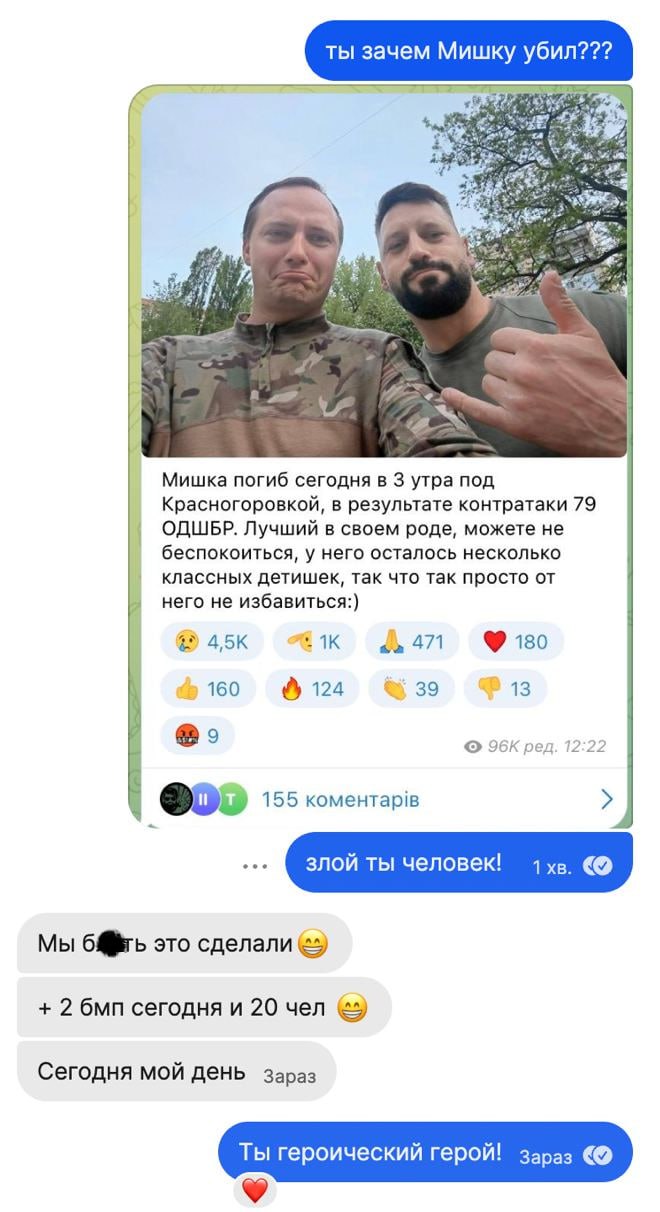Viewport: 660px width, 1212px height.
Task: Tap the red heart reaction showing 180
Action: click(515, 641)
